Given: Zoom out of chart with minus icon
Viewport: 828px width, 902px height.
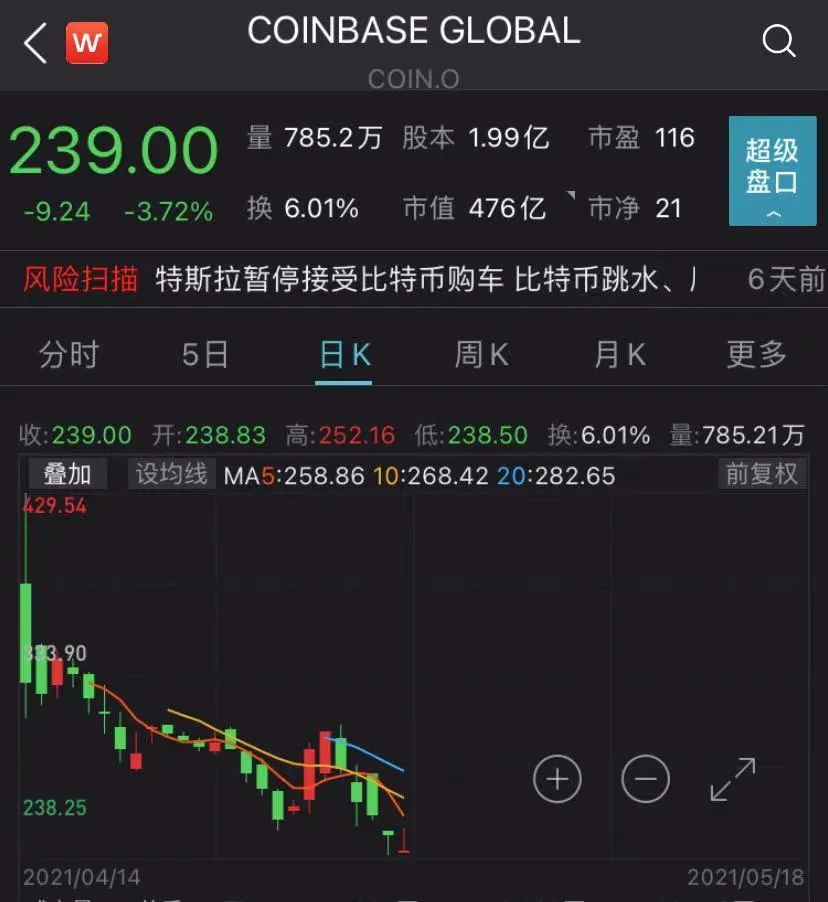Looking at the screenshot, I should click(x=646, y=778).
